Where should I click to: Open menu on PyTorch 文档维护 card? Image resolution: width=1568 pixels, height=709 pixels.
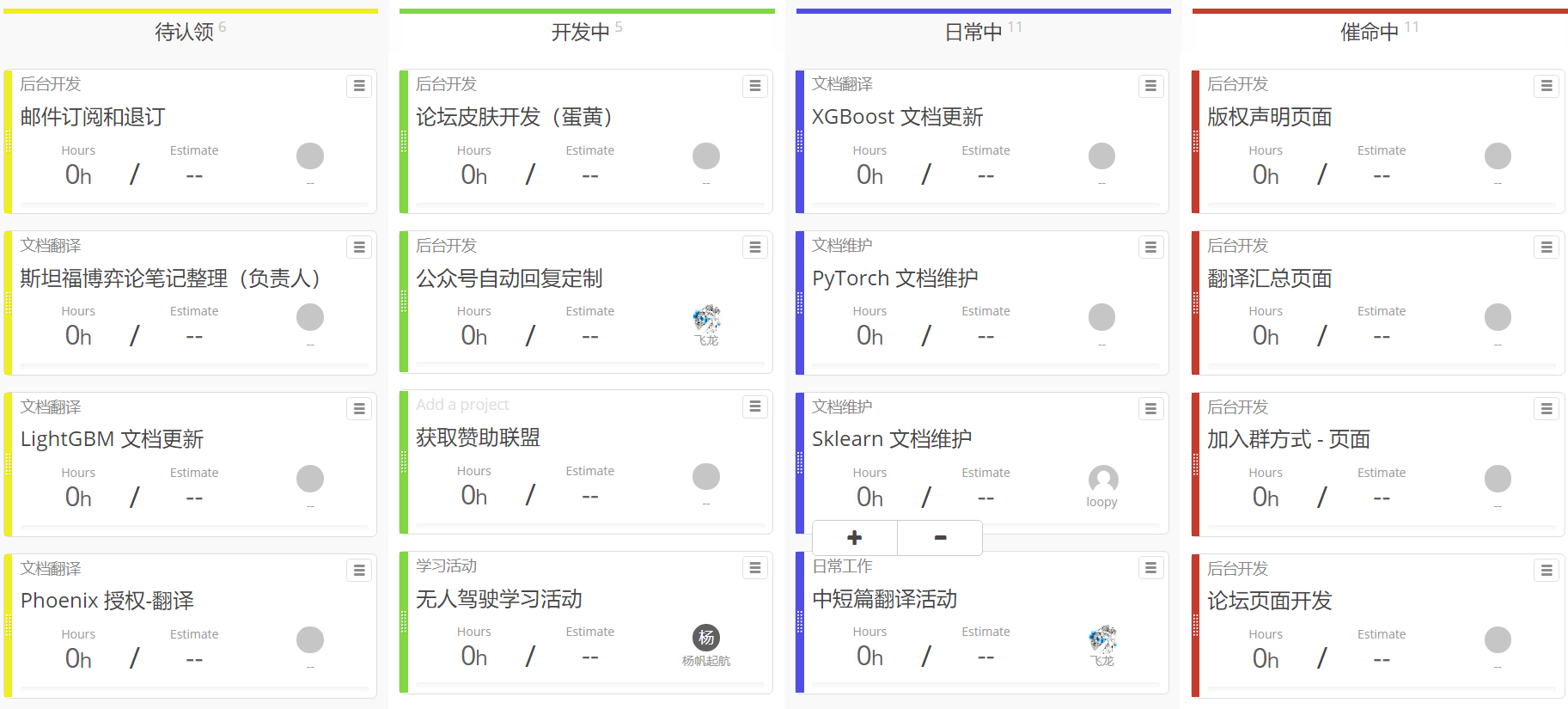[1150, 248]
